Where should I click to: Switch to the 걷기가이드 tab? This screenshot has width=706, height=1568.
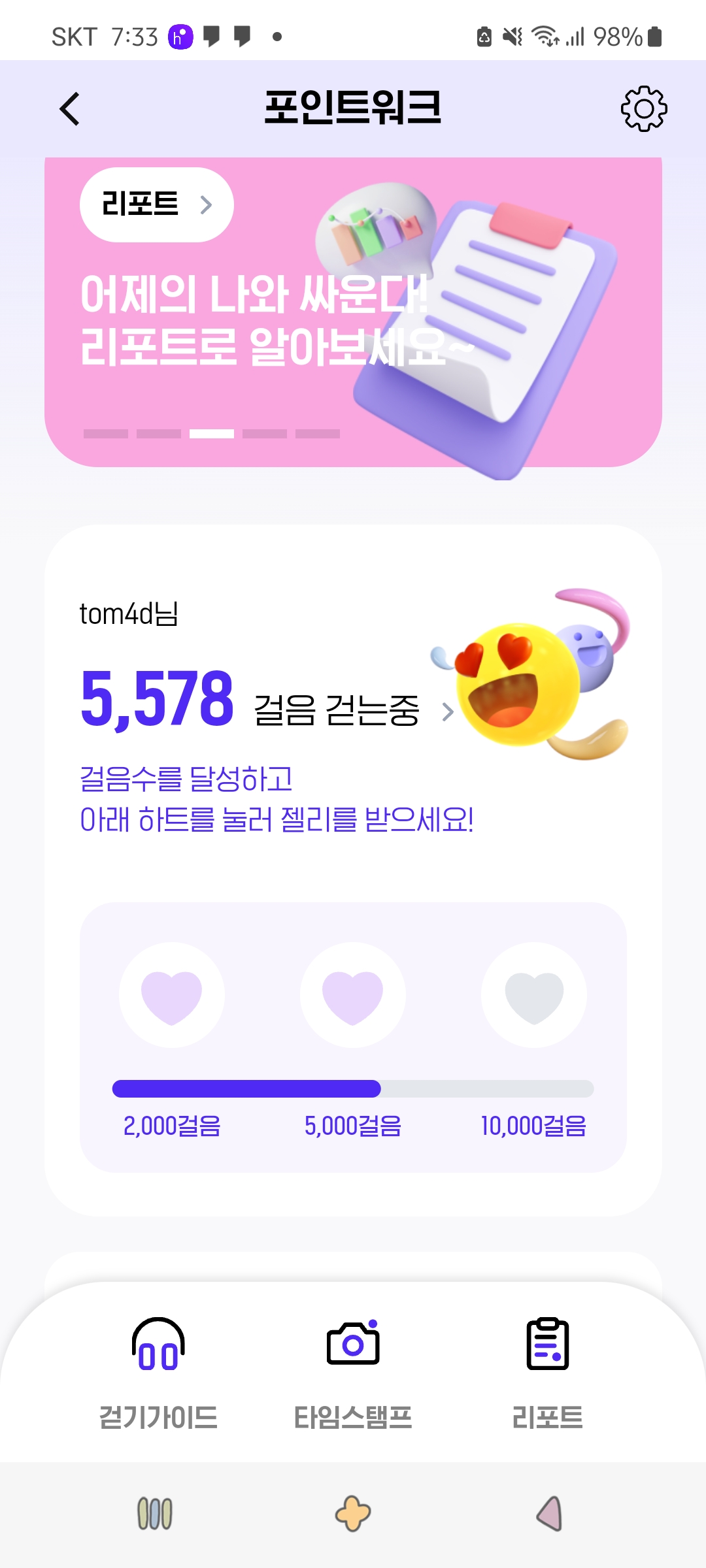(x=158, y=1372)
